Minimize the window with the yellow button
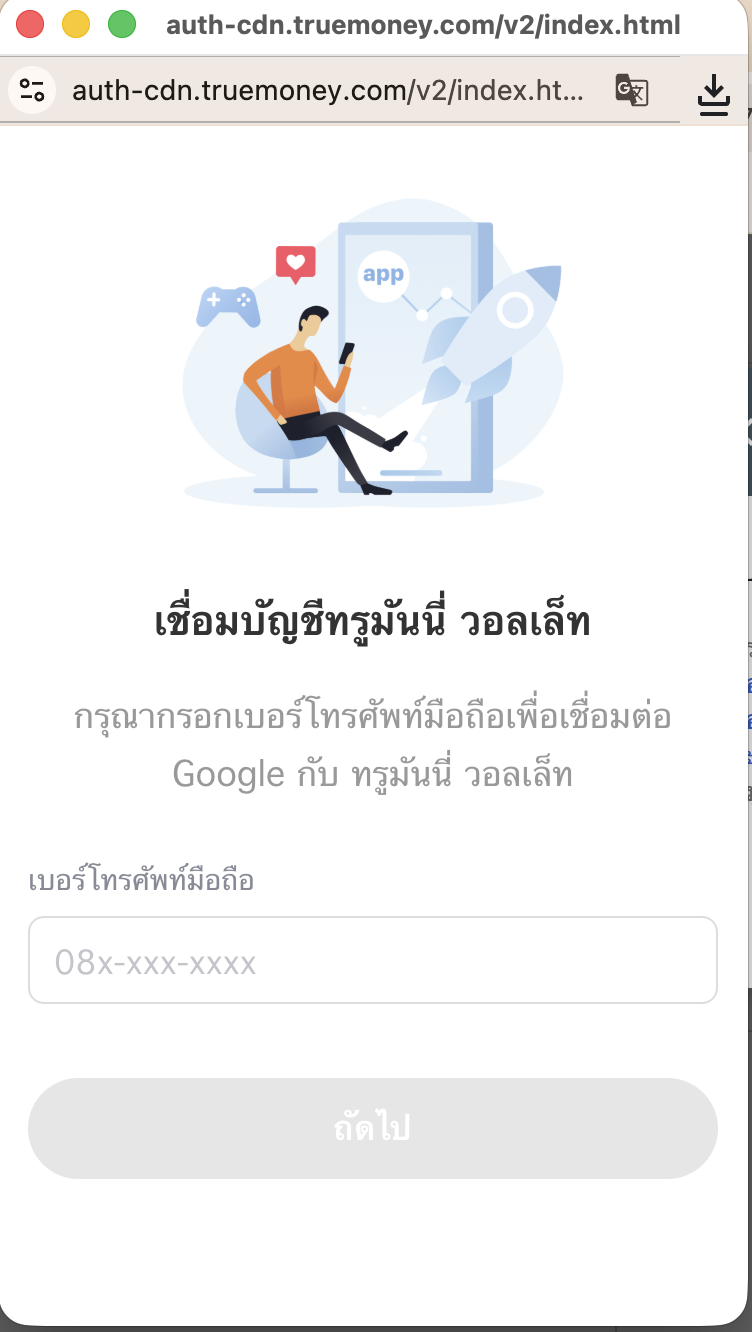This screenshot has width=752, height=1332. coord(76,24)
